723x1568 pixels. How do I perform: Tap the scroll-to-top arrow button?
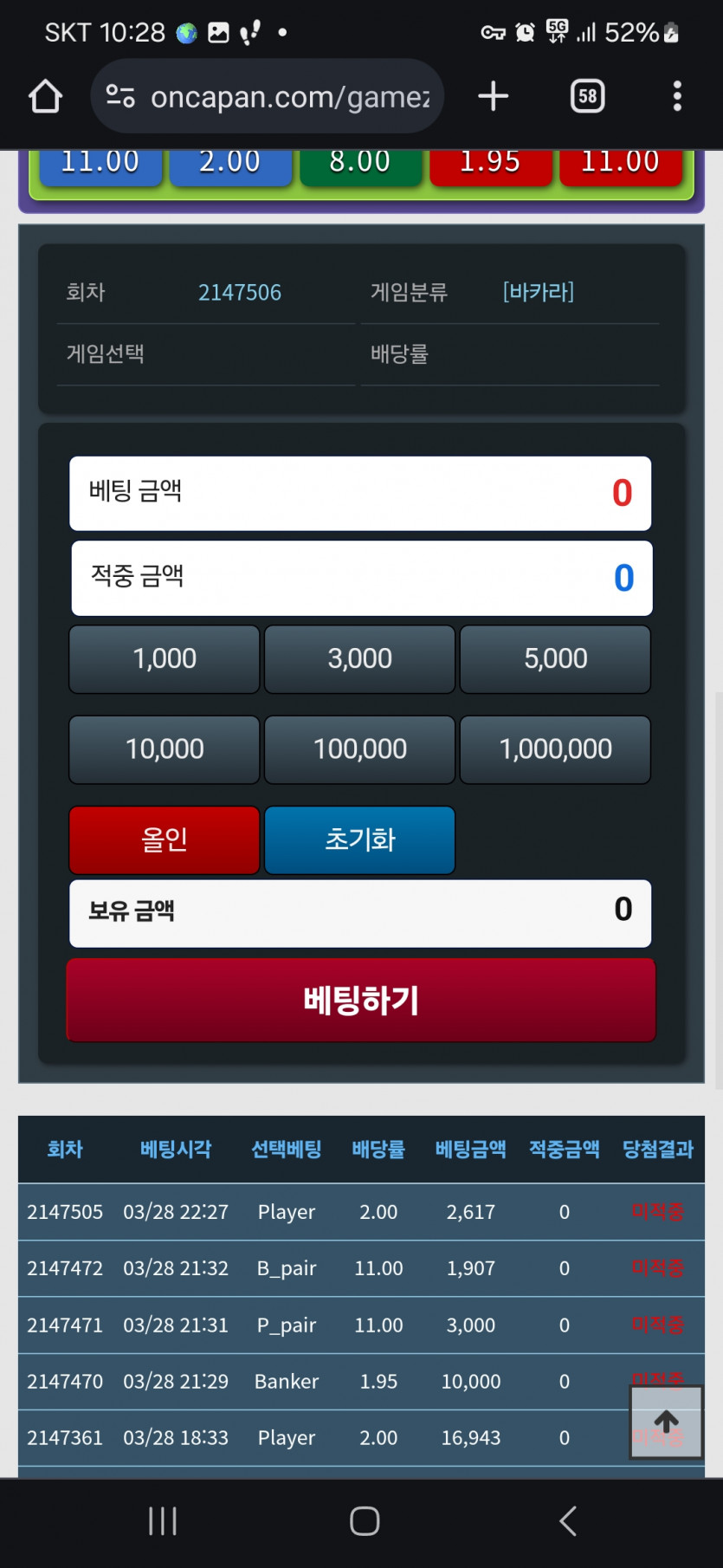[666, 1422]
